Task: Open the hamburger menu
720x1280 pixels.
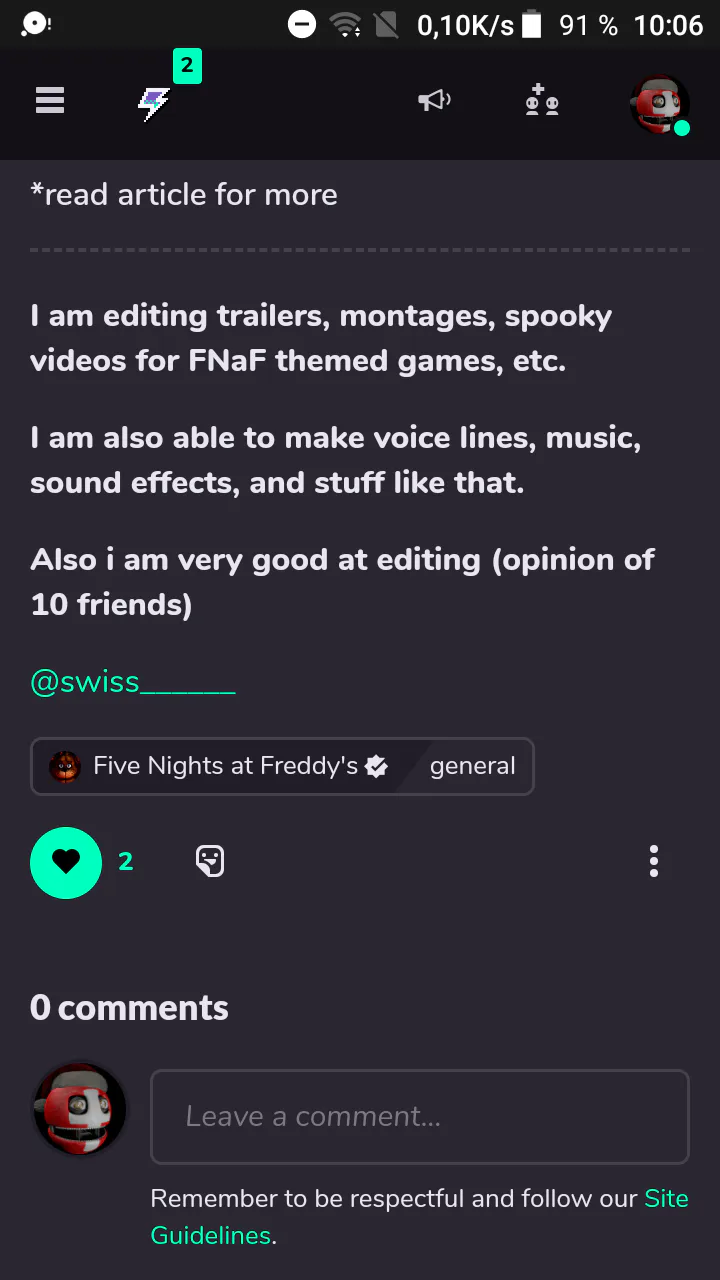Action: click(x=50, y=100)
